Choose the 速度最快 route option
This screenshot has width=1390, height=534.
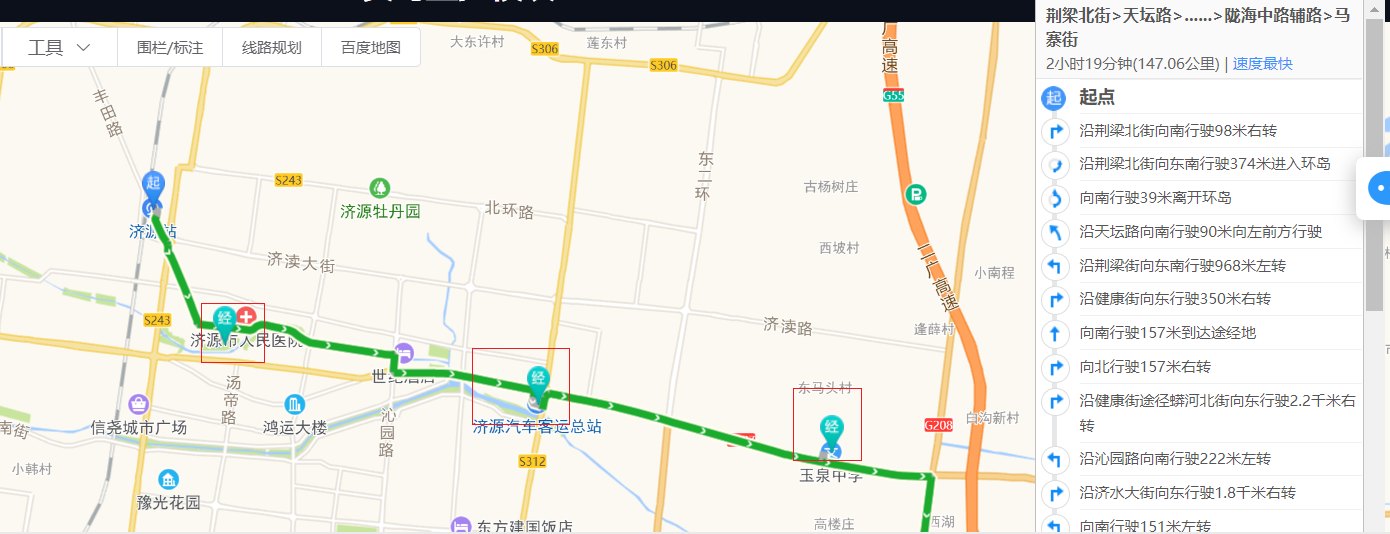1262,64
